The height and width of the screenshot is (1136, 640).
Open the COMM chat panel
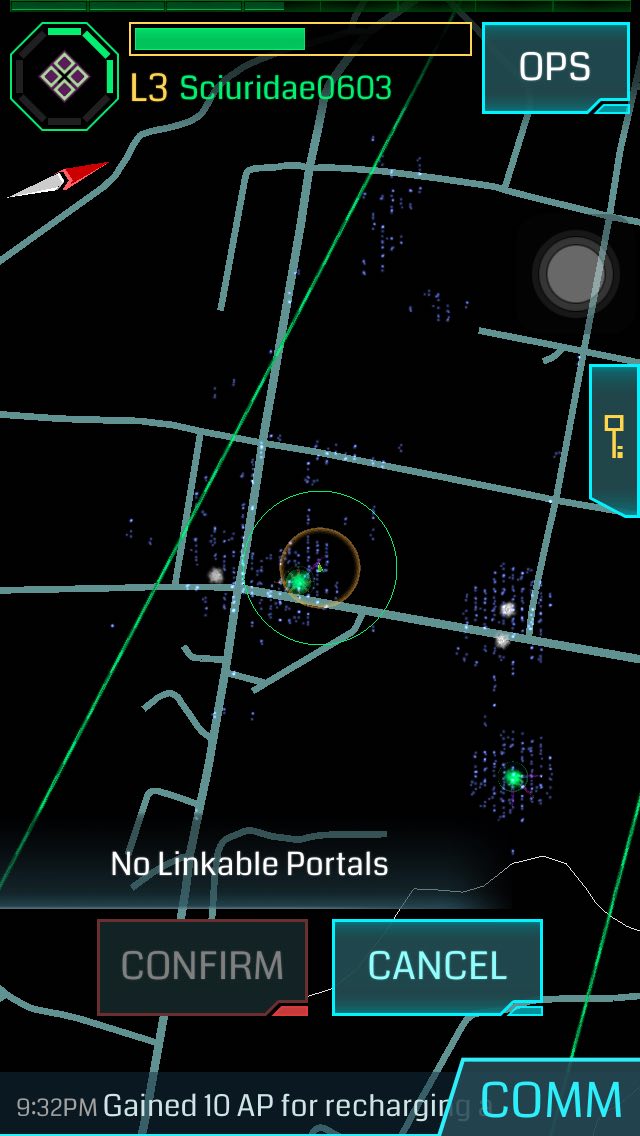point(552,1100)
